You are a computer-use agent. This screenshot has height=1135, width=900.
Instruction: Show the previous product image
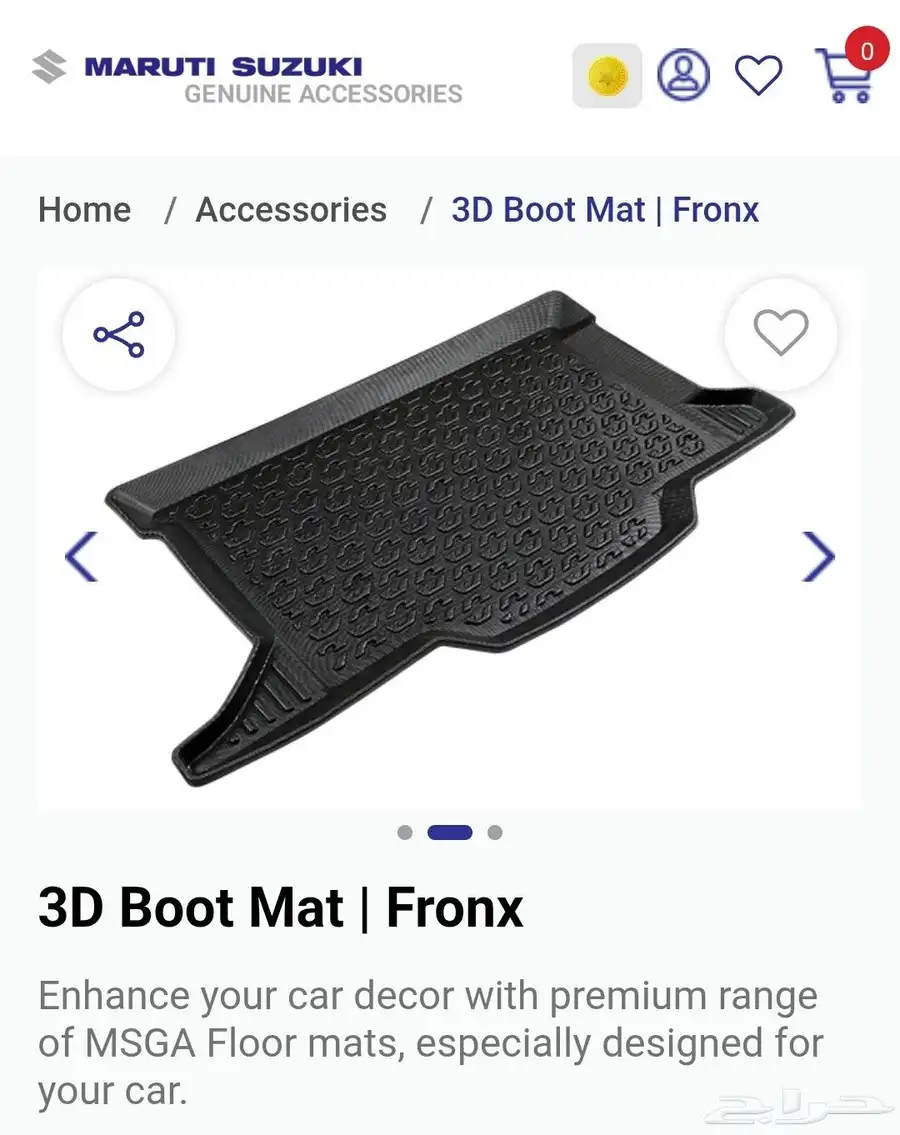pos(82,557)
